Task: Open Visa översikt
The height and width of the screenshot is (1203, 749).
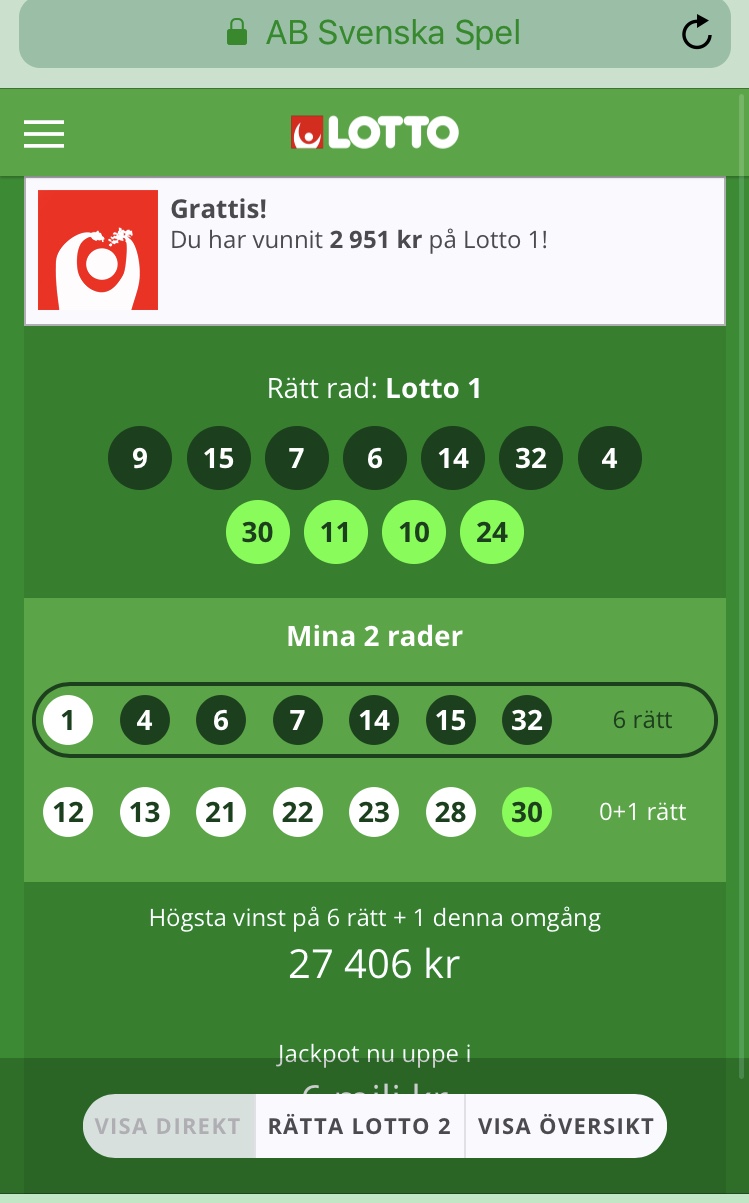Action: point(566,1126)
